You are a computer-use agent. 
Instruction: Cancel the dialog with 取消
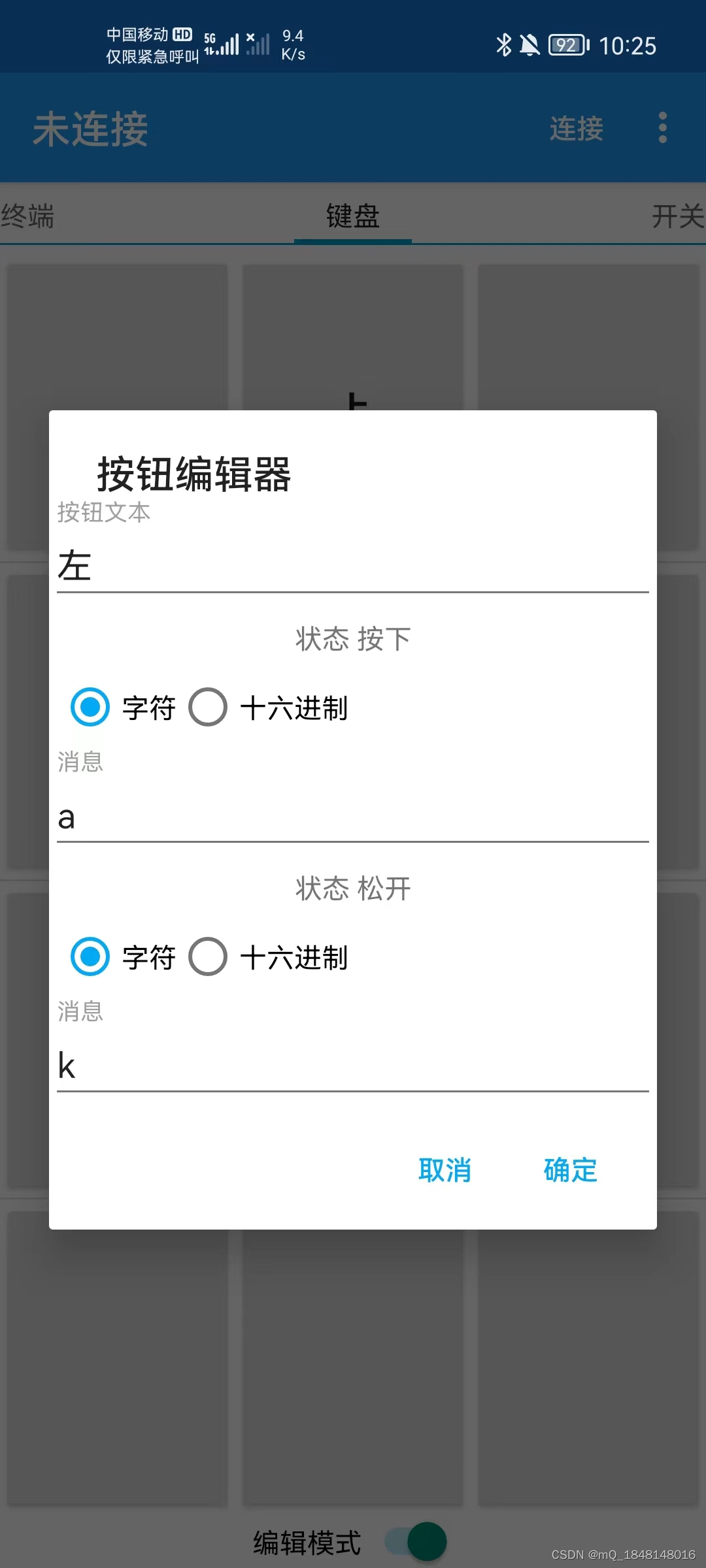click(x=445, y=1170)
